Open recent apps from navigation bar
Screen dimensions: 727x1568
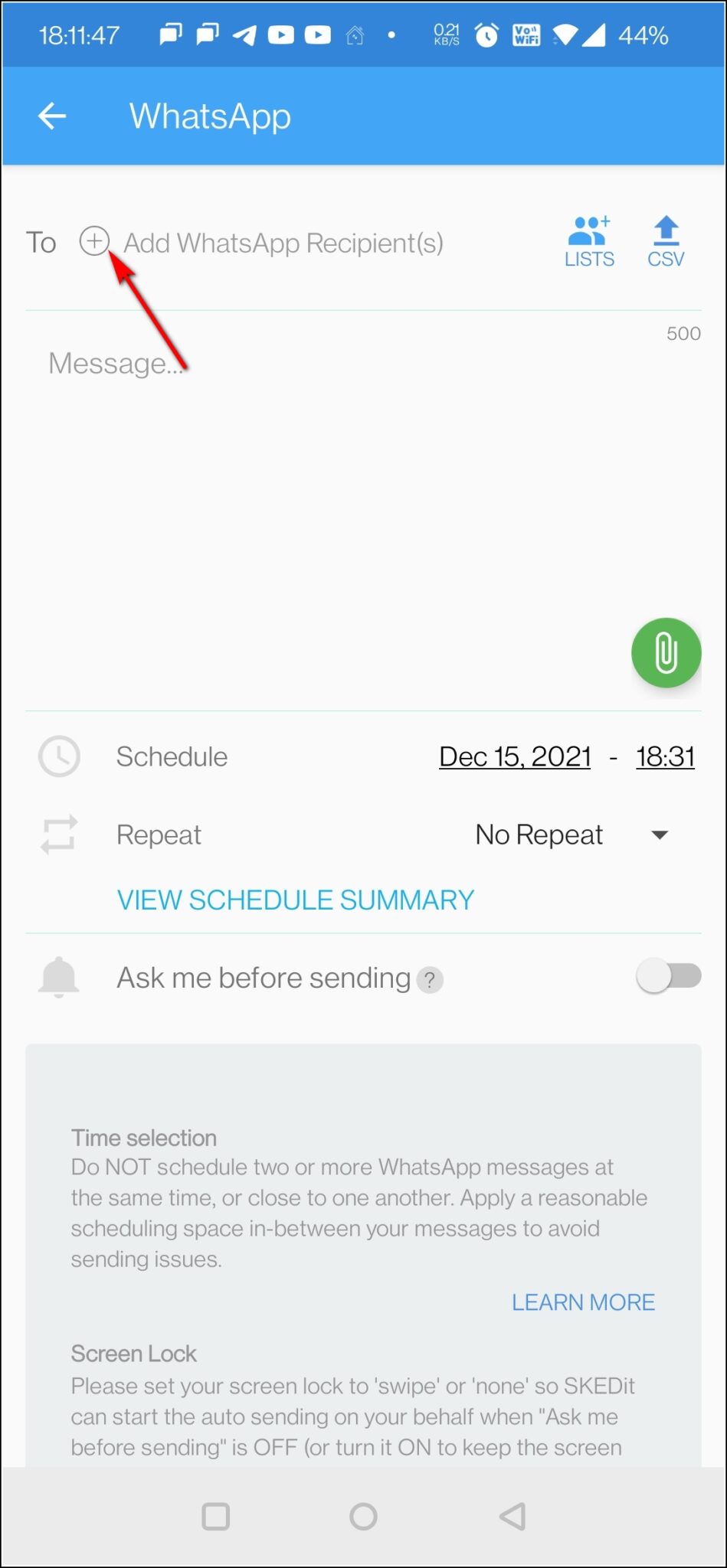pos(216,1516)
